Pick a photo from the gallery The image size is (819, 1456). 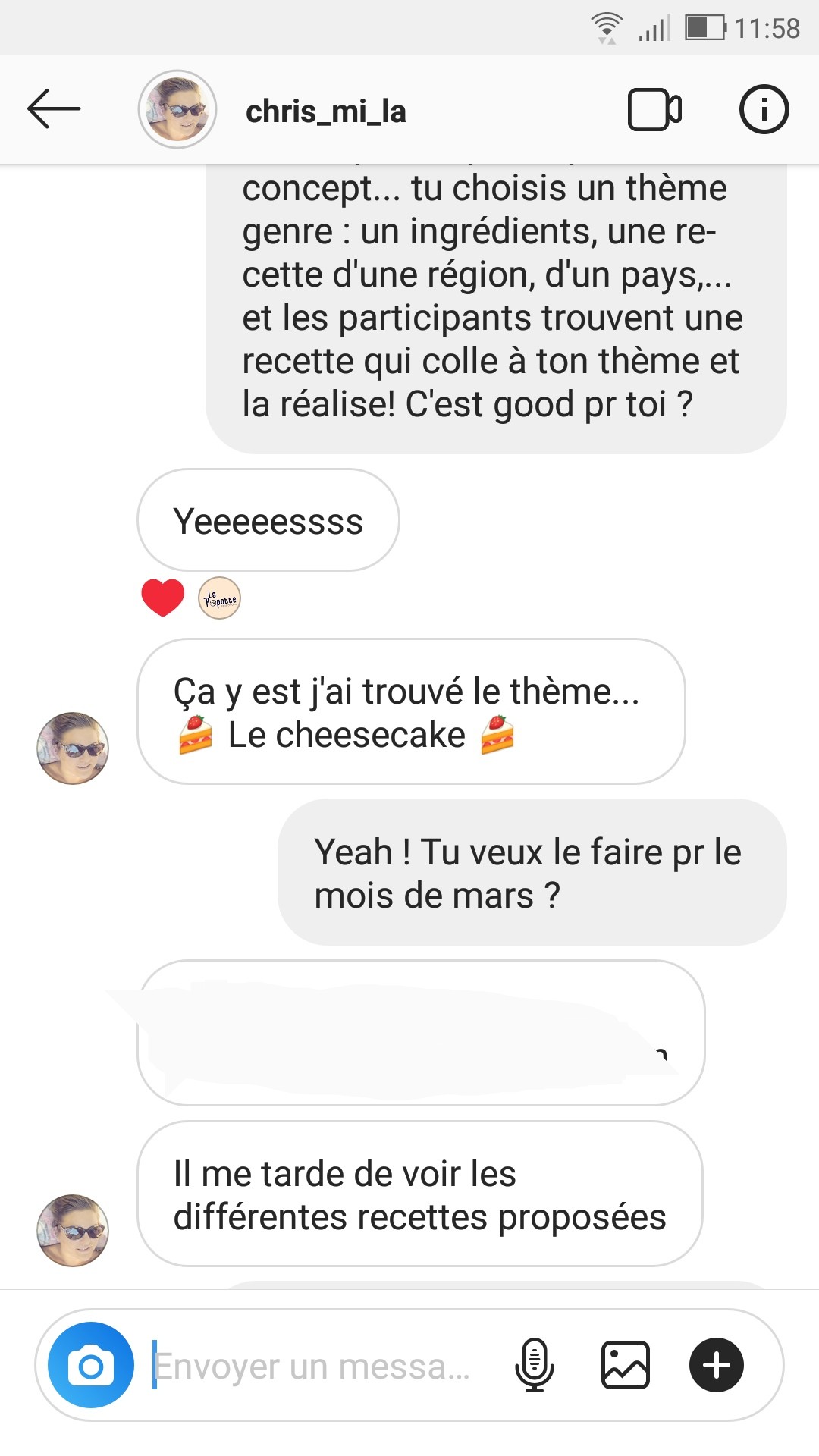625,1365
